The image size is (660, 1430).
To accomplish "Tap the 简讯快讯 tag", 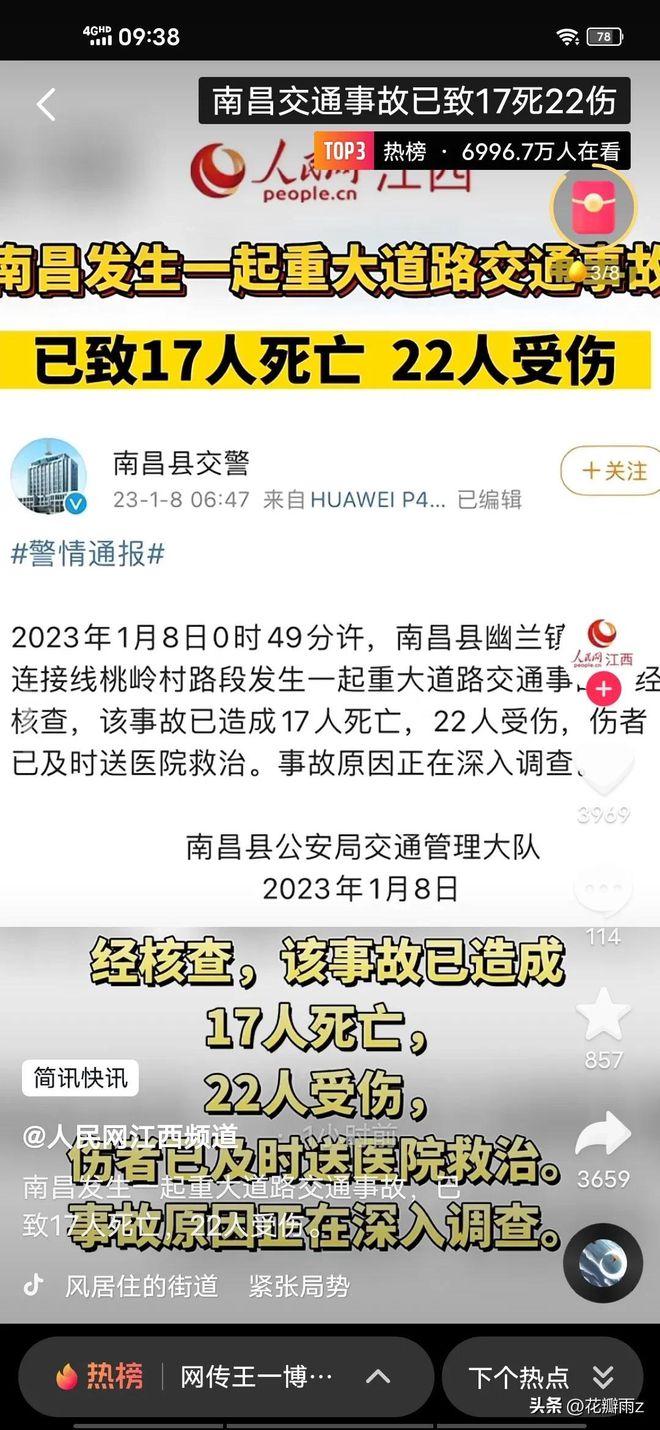I will 80,1077.
